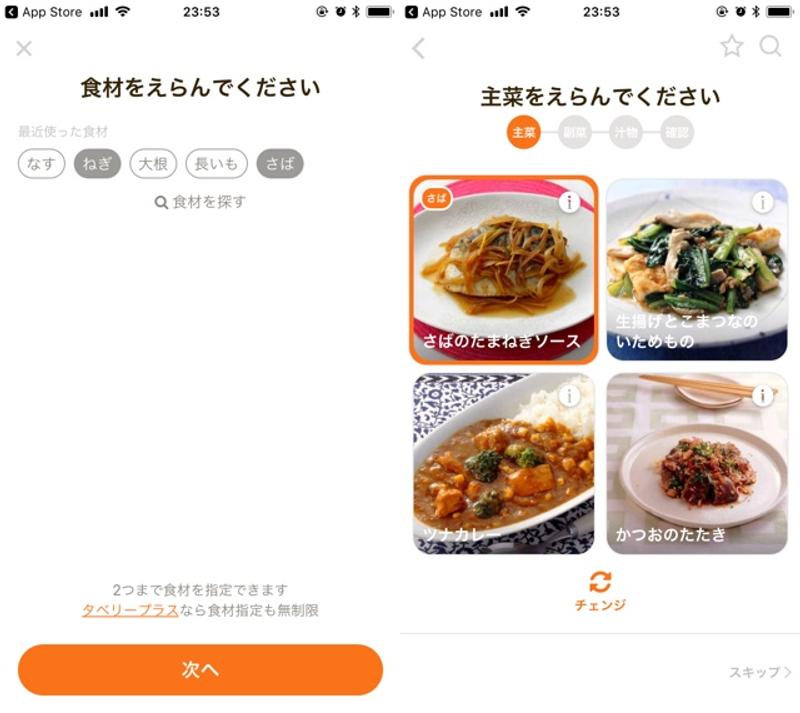Screen dimensions: 800x713
Task: Deselect the ねぎ ingredient chip
Action: click(97, 164)
